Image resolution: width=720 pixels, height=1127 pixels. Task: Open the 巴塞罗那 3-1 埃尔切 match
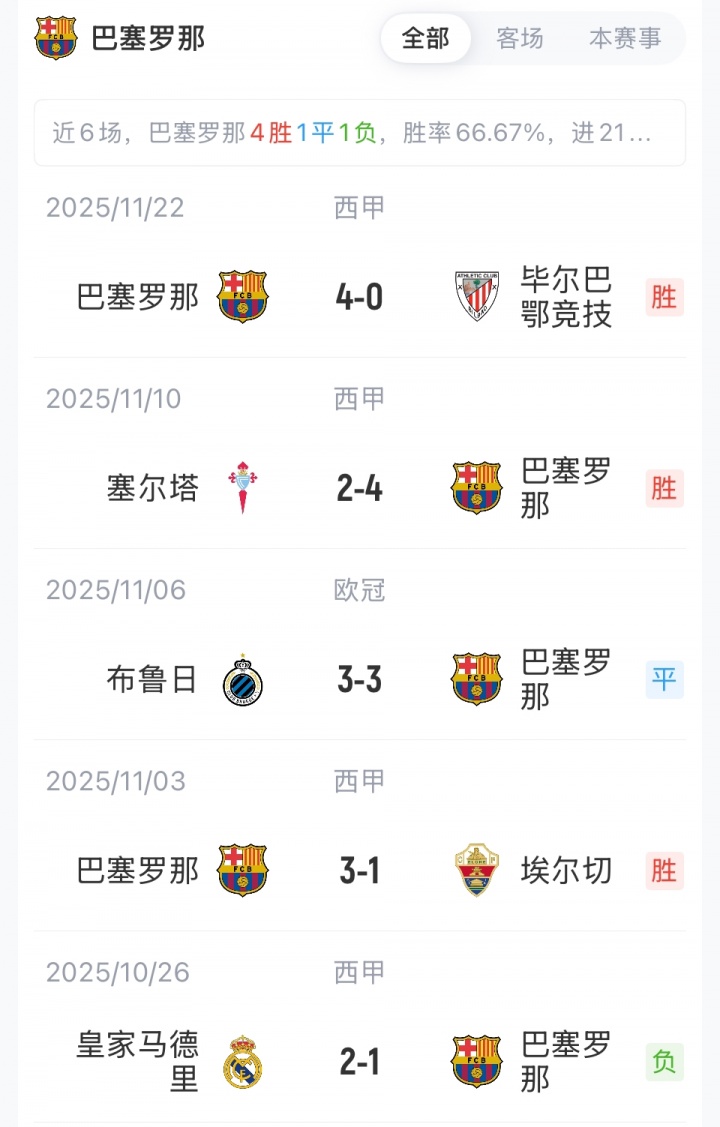point(360,871)
